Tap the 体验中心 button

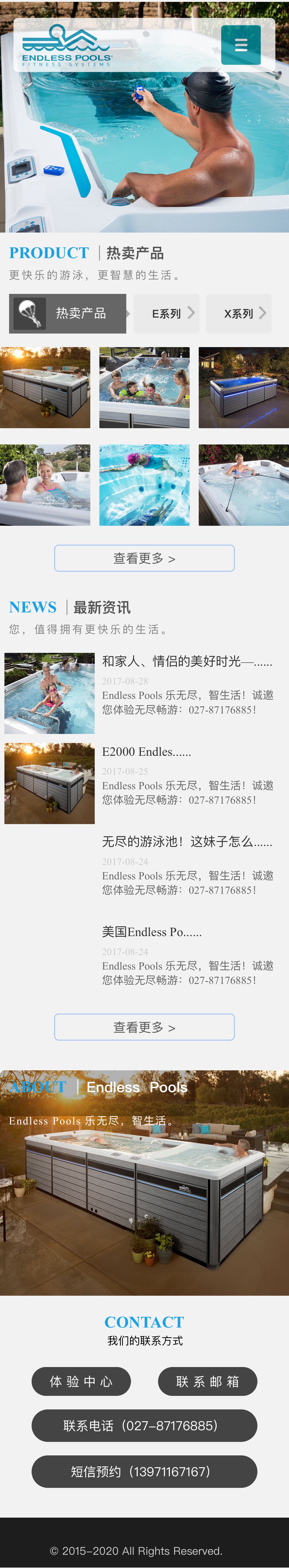tap(81, 1381)
